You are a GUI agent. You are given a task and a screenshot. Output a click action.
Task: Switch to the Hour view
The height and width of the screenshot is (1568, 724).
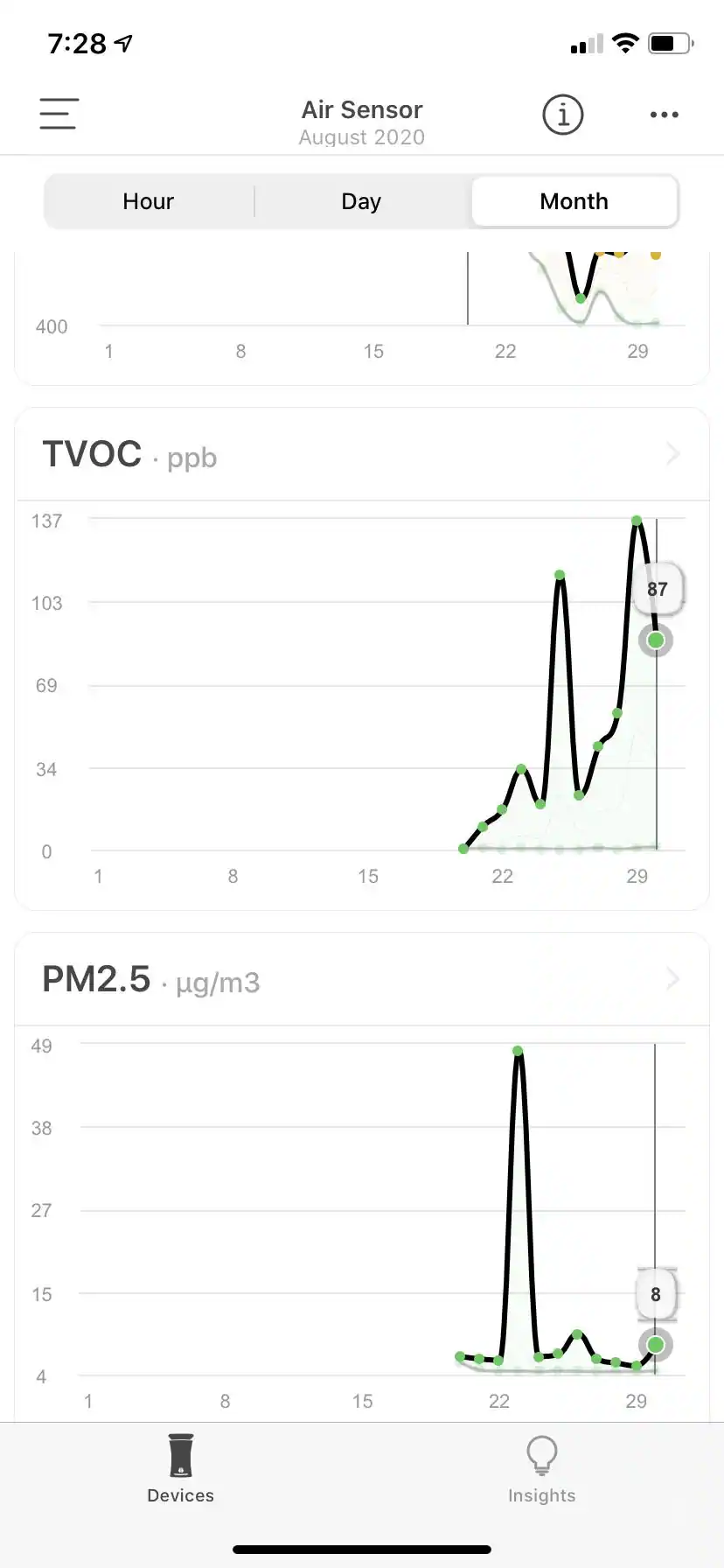tap(149, 201)
